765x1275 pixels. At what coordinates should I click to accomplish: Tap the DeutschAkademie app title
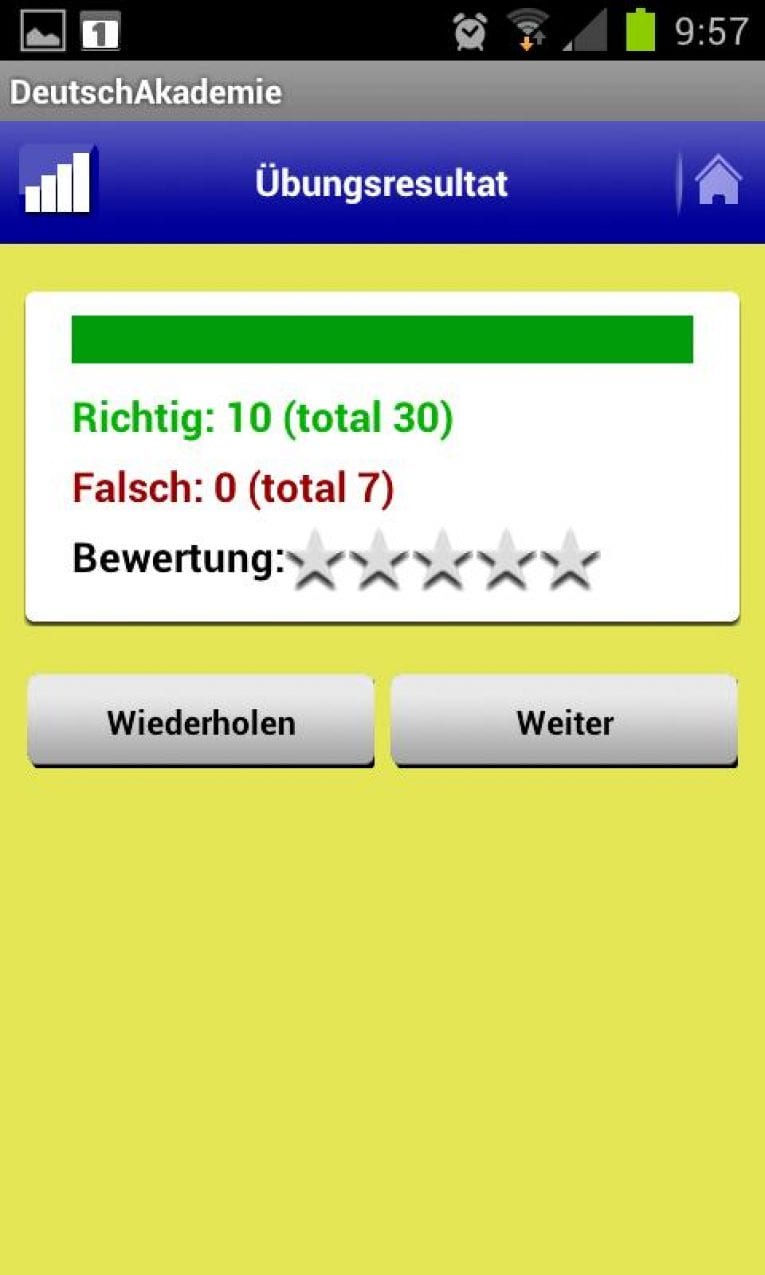[x=144, y=91]
